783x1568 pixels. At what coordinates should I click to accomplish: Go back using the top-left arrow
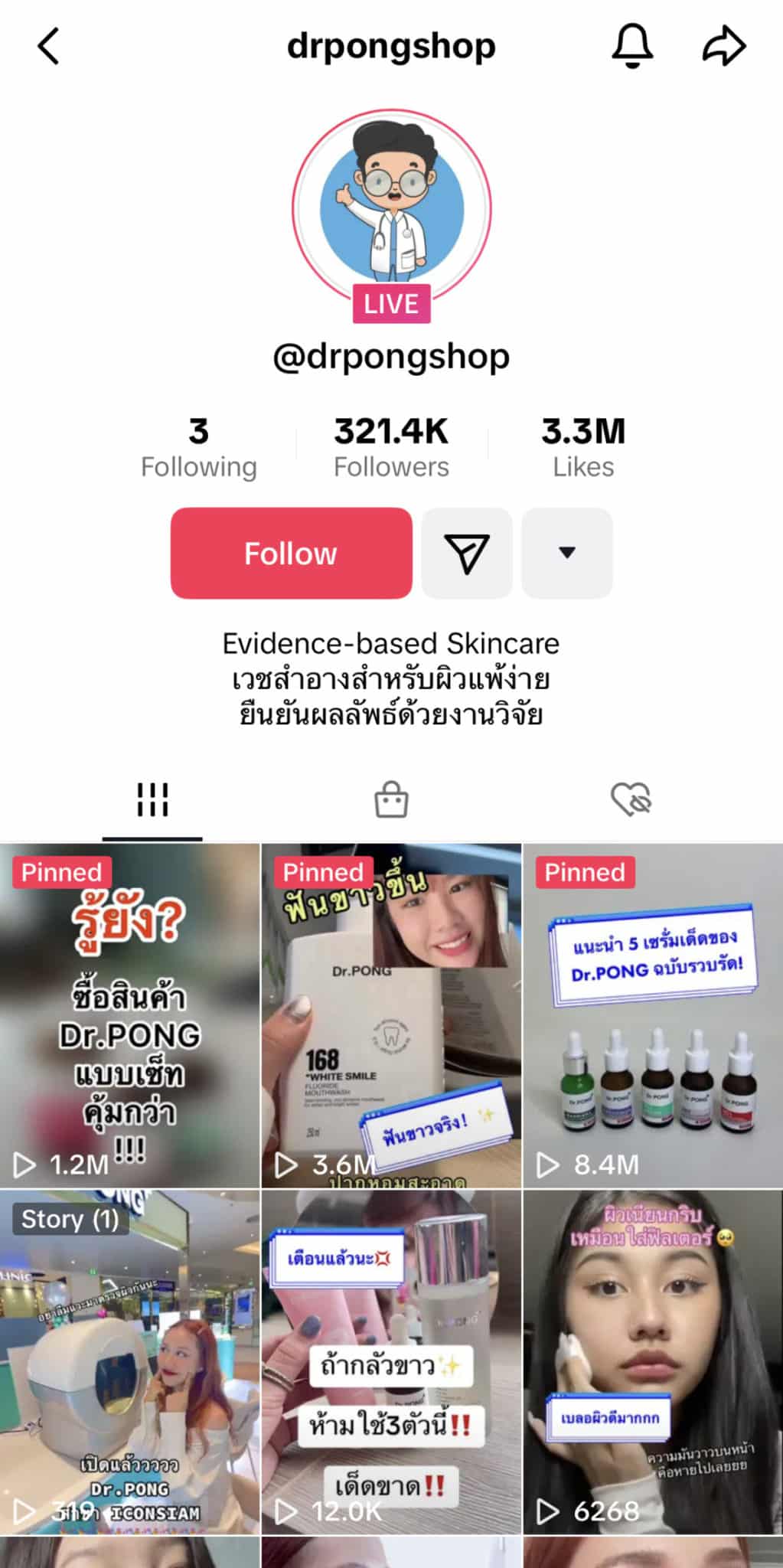(48, 46)
